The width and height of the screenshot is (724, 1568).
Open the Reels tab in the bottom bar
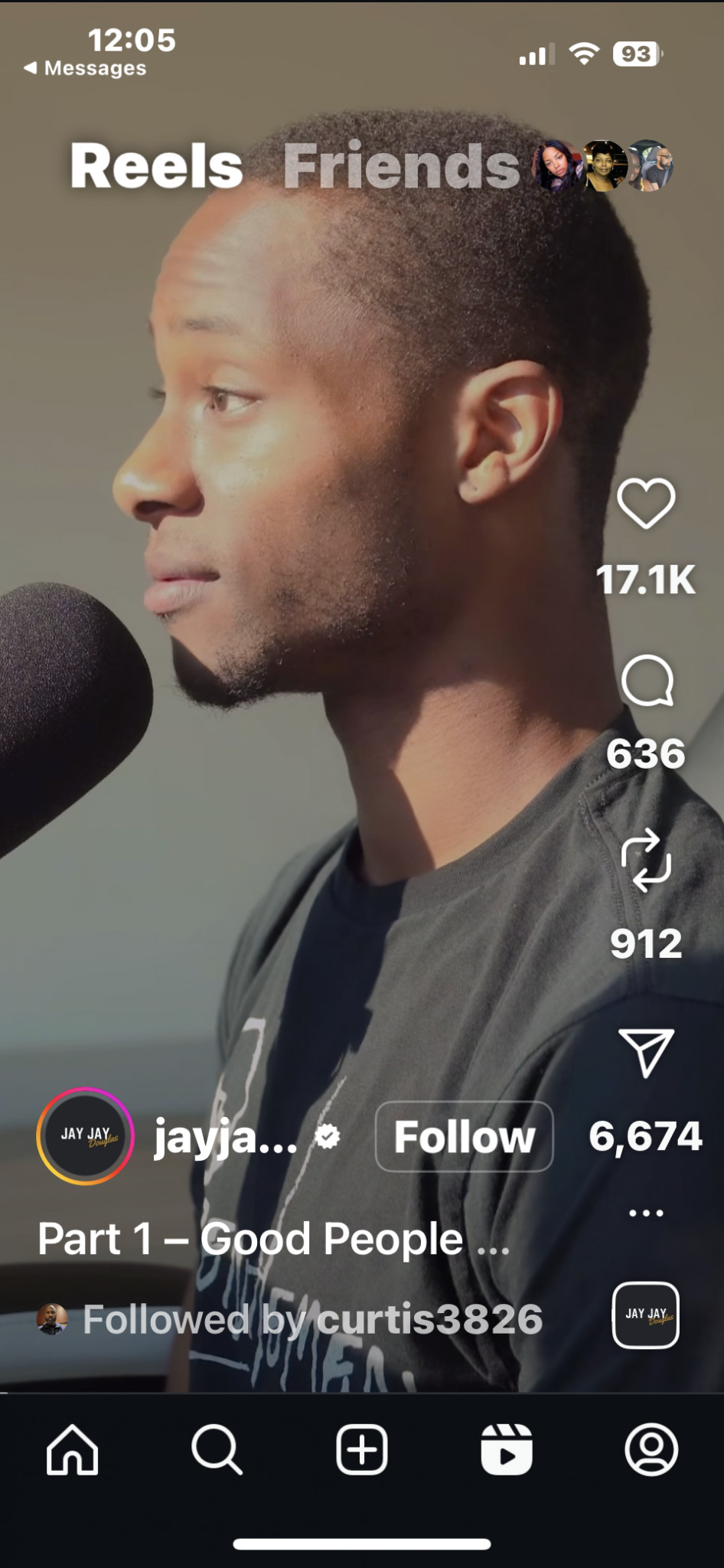click(507, 1449)
